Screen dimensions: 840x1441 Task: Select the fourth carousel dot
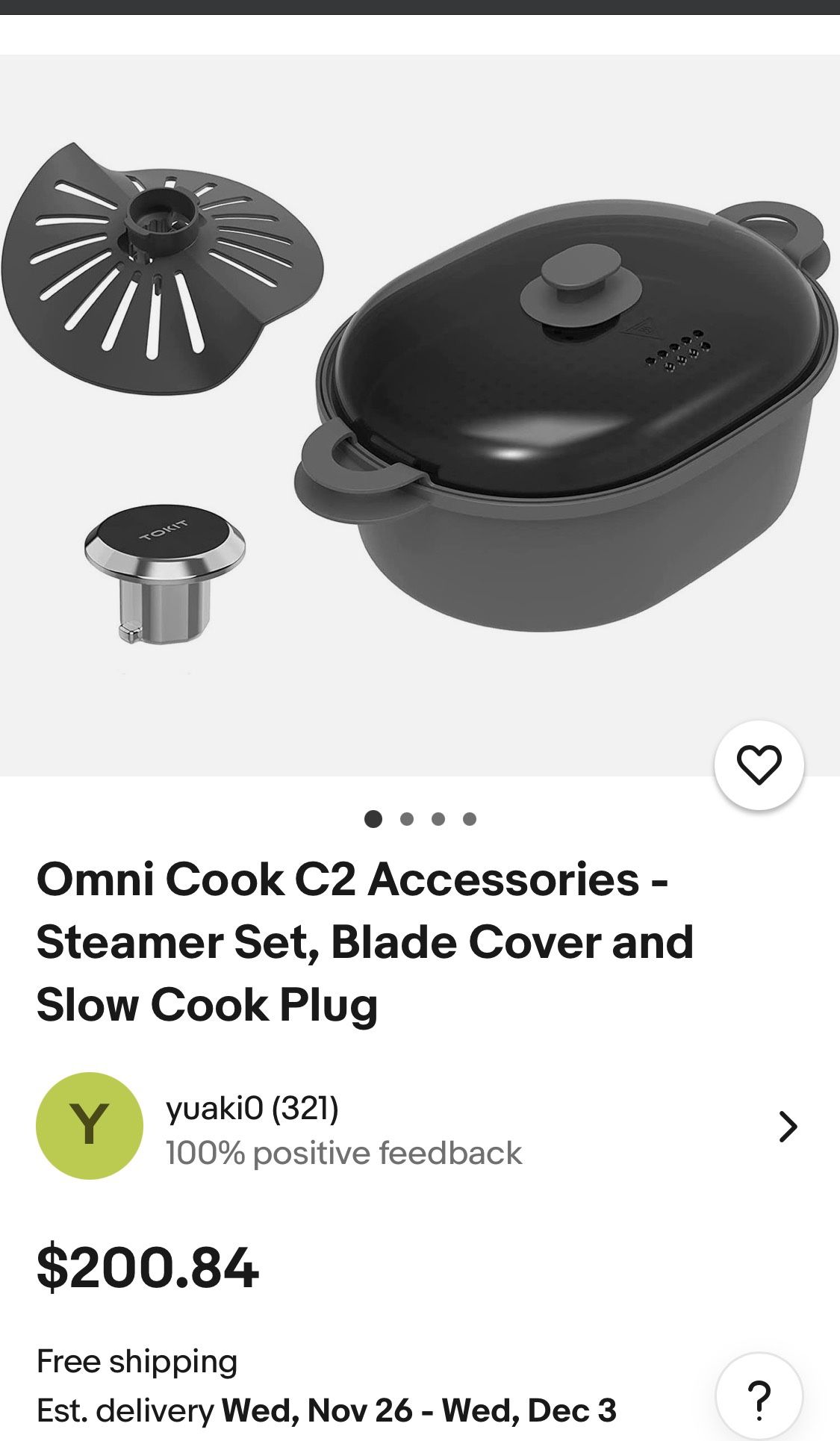(468, 819)
